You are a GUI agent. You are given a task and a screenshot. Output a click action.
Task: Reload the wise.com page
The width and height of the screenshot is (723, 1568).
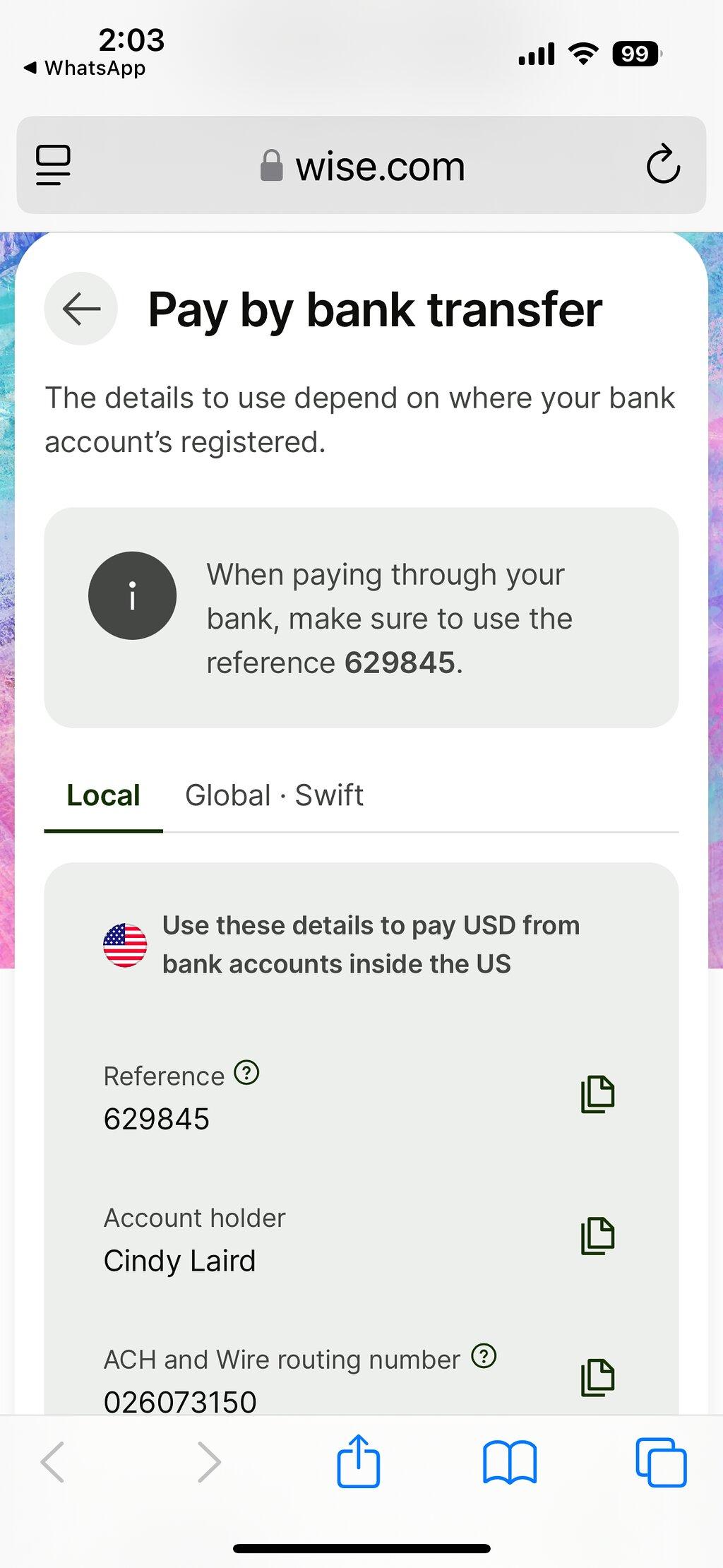point(663,165)
